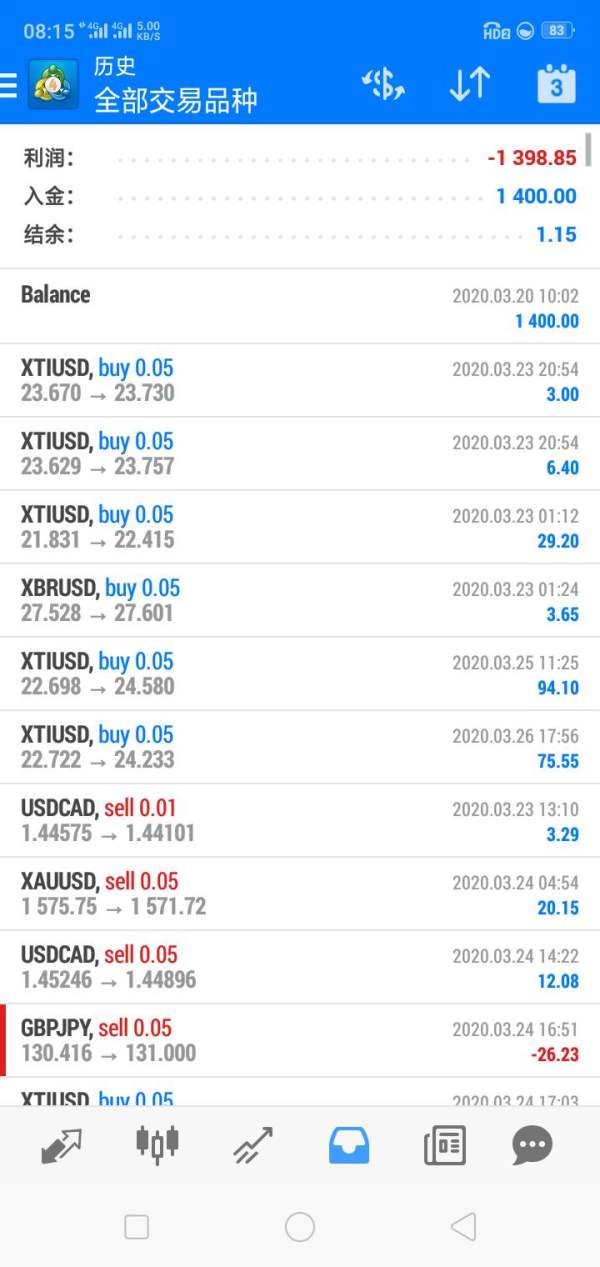
Task: Open the News tab
Action: click(445, 1145)
